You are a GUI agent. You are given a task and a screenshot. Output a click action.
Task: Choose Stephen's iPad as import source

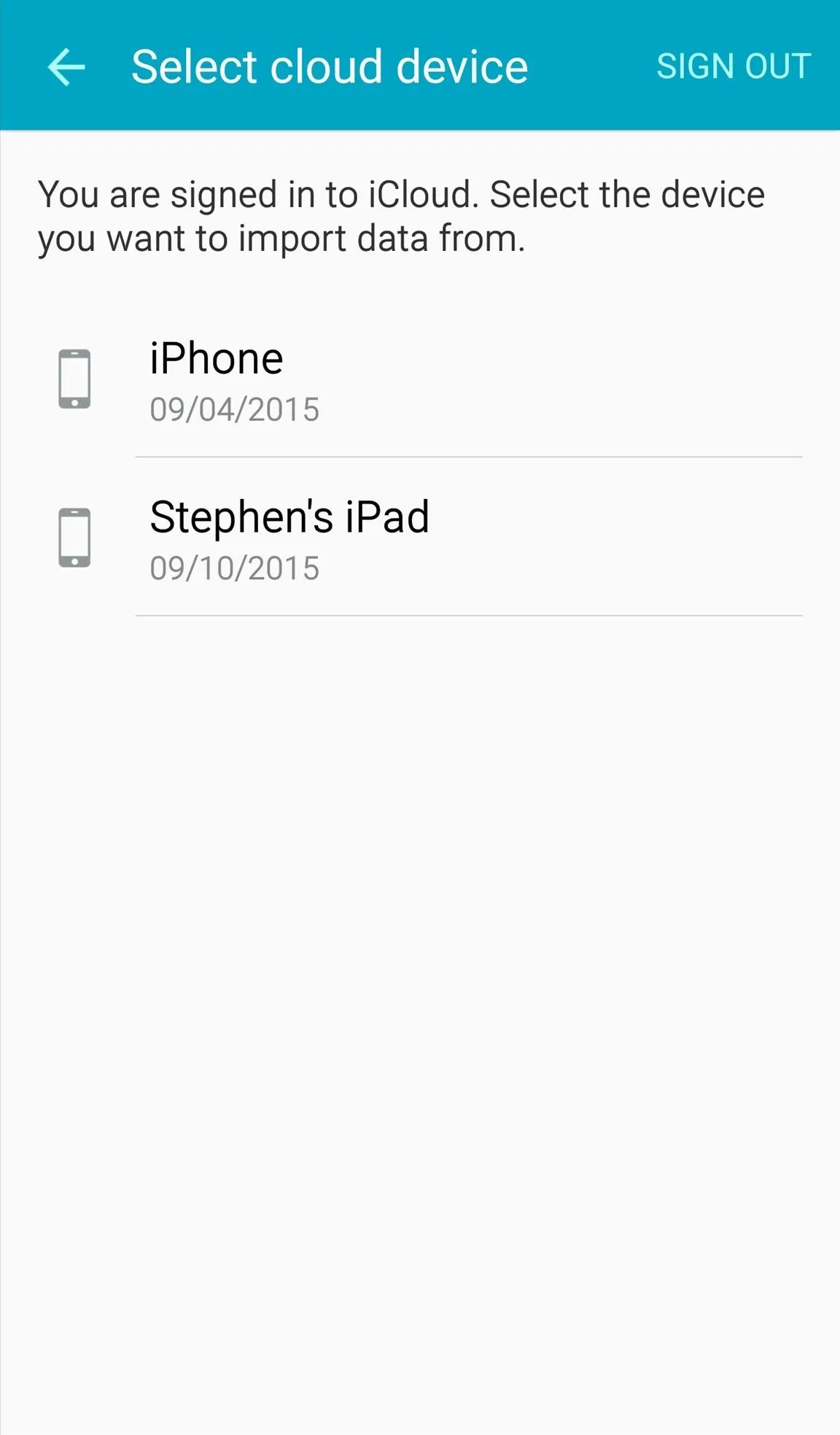point(420,538)
